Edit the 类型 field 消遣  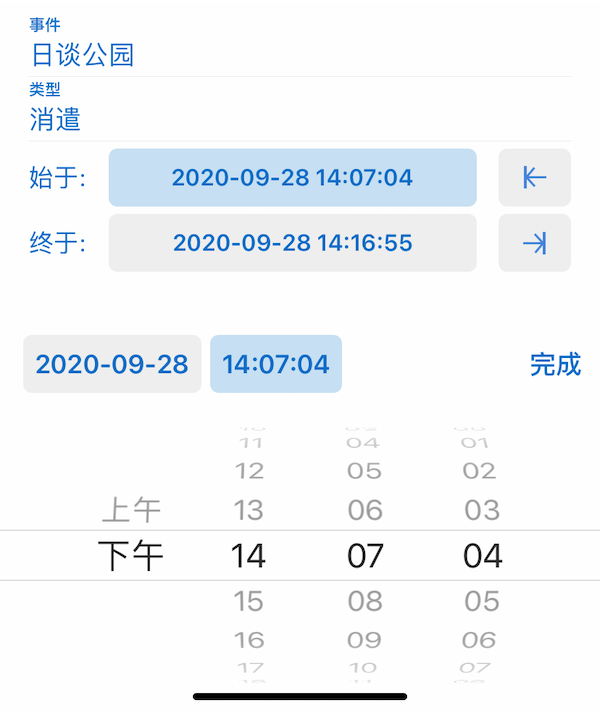coord(56,120)
